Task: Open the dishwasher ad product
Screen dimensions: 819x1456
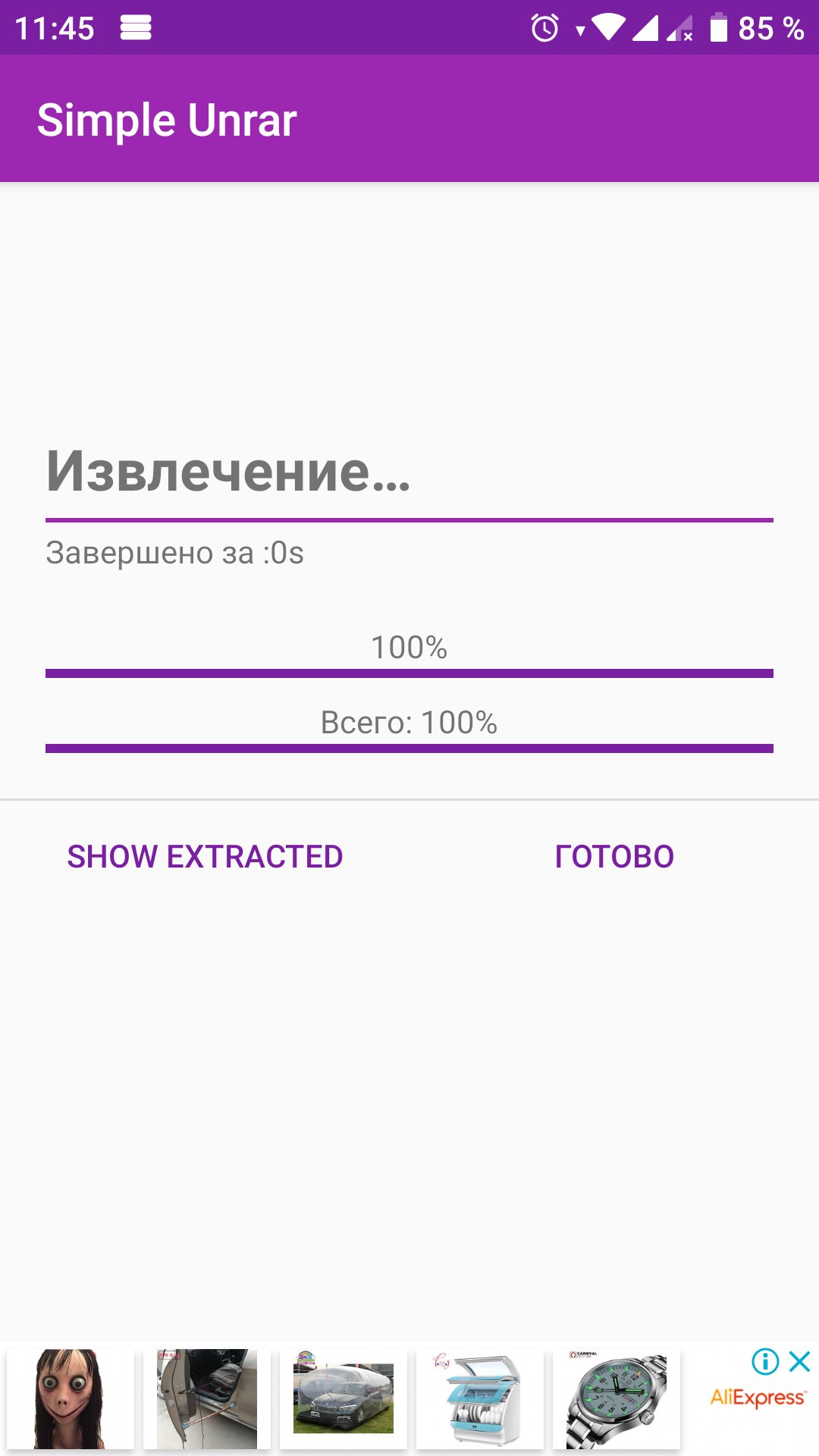Action: point(480,1399)
